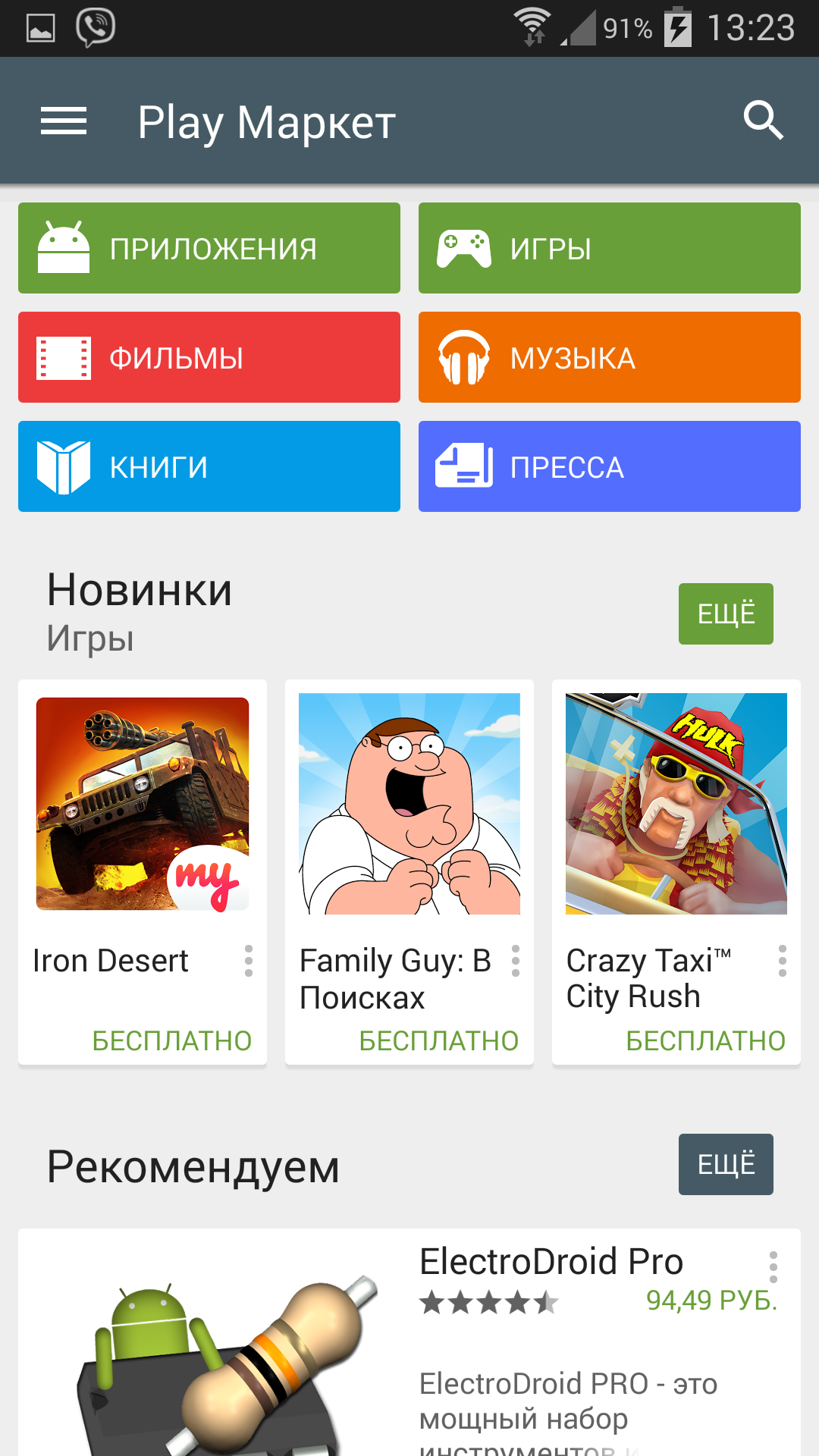Go to the Фильмы section
The width and height of the screenshot is (819, 1456).
[209, 357]
